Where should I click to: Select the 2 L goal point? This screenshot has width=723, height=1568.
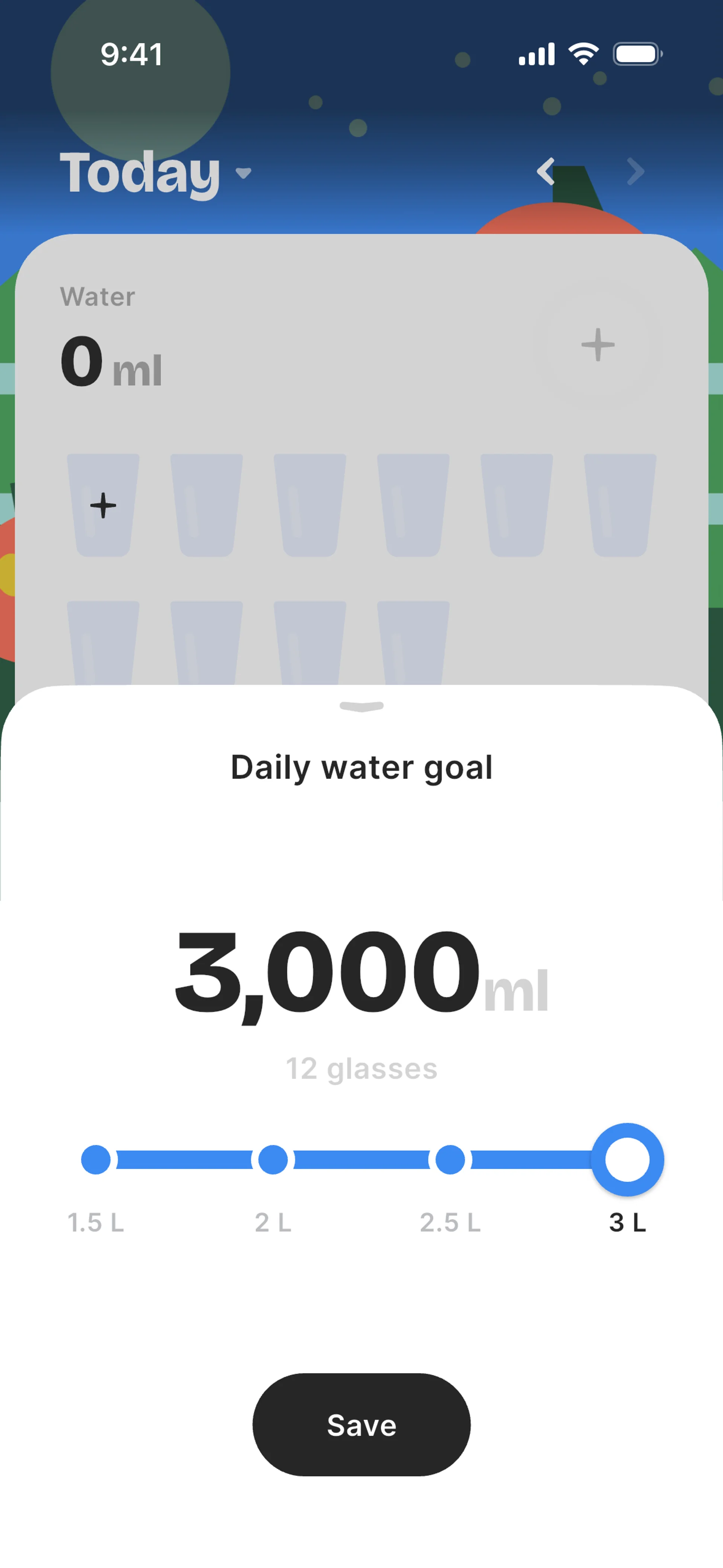coord(273,1160)
